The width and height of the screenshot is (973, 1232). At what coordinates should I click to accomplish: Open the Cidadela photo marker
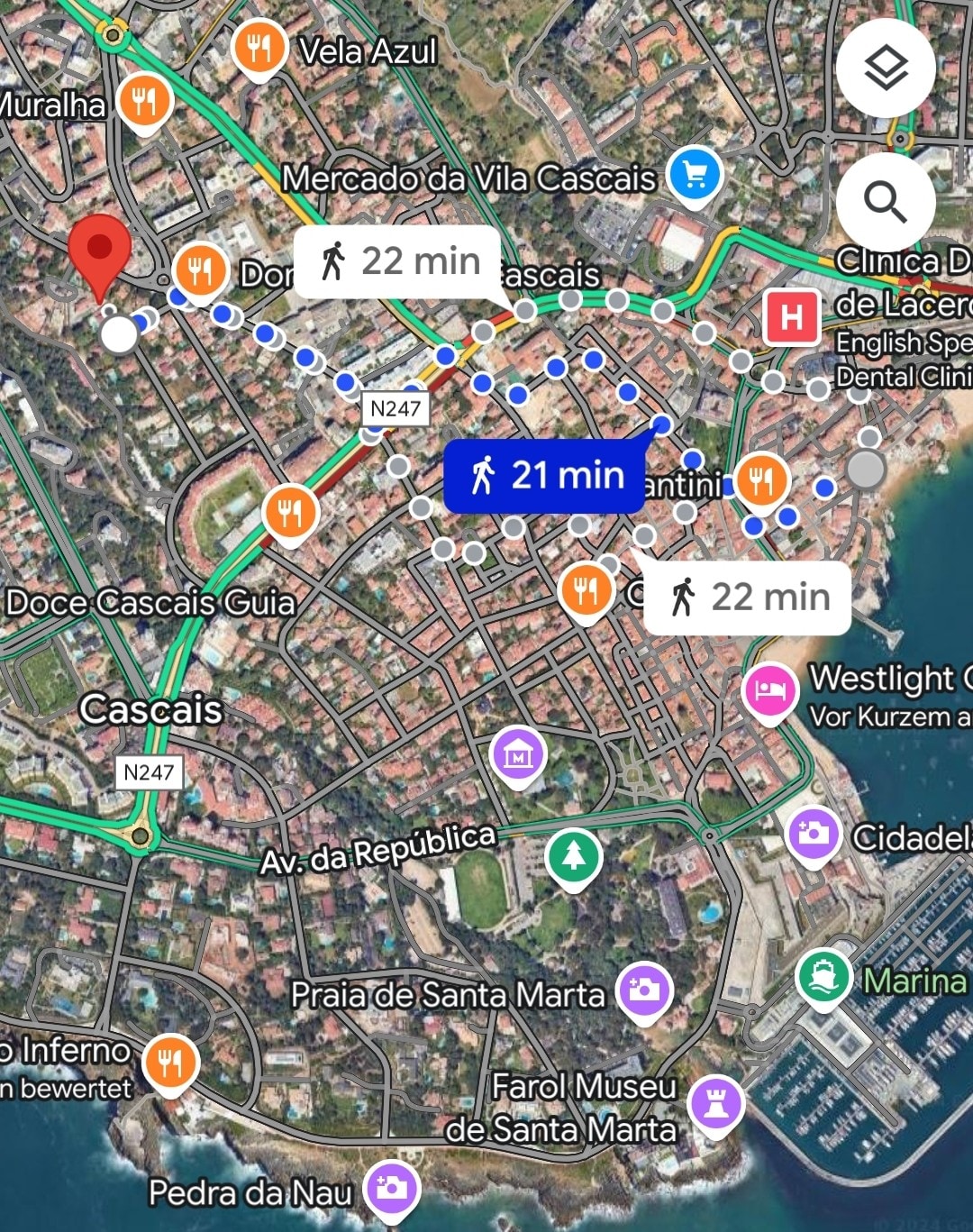click(x=813, y=833)
